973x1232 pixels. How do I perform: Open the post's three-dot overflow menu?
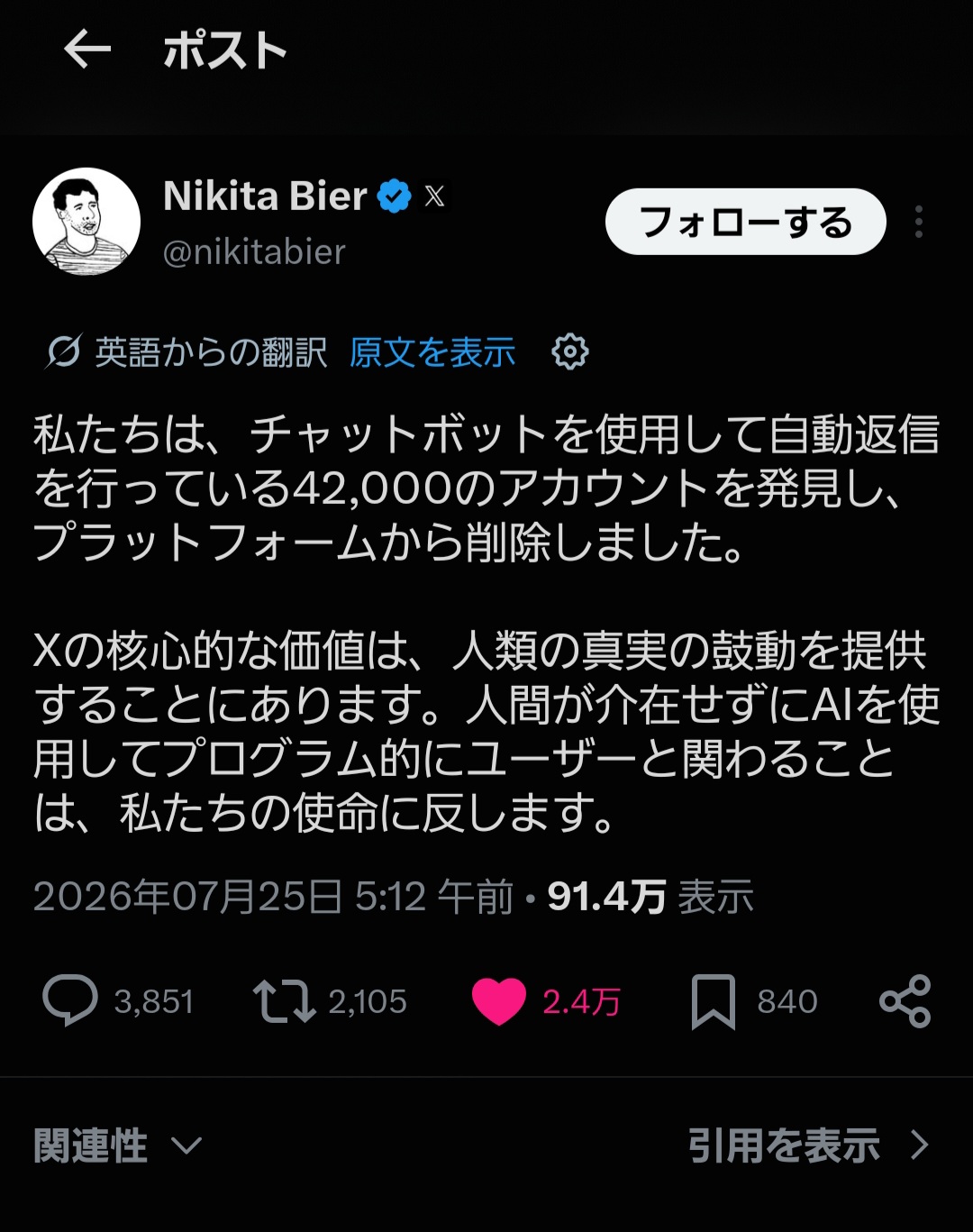point(918,222)
